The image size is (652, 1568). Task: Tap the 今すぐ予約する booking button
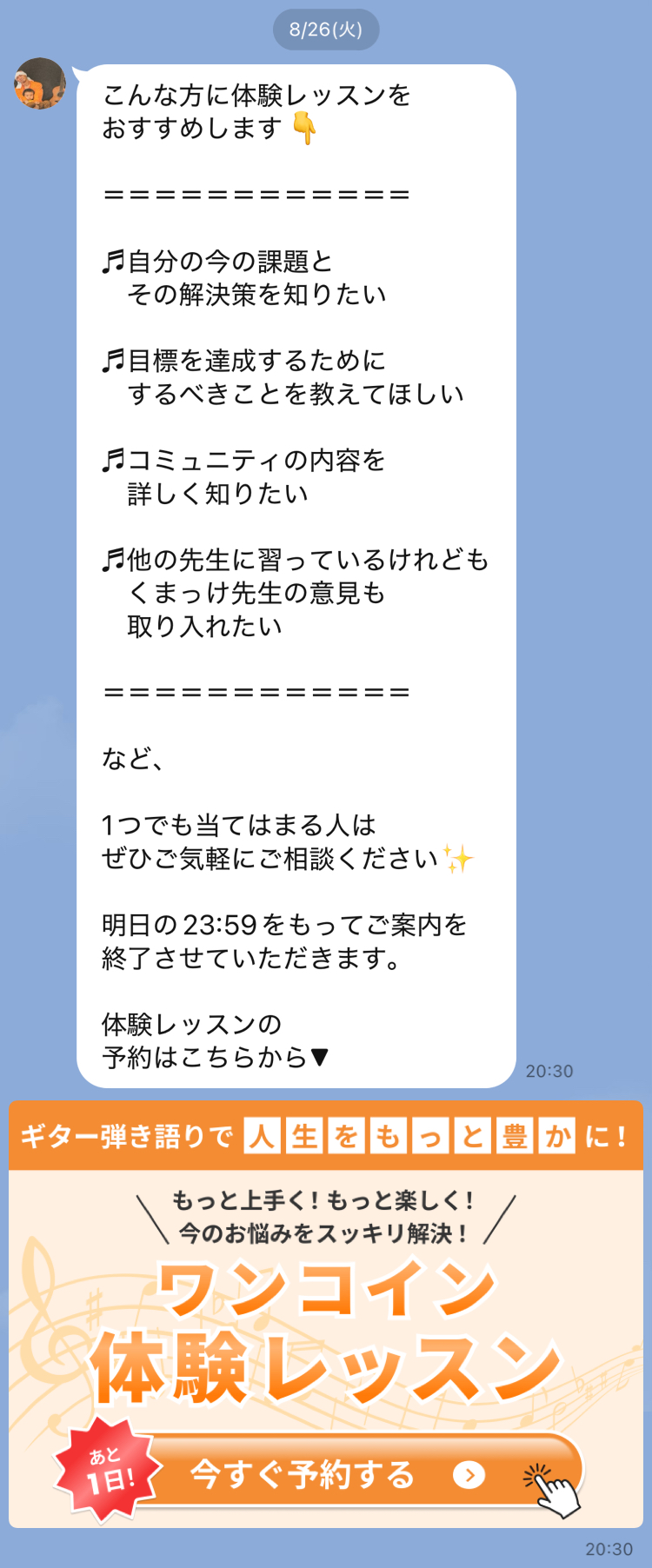coord(348,1474)
